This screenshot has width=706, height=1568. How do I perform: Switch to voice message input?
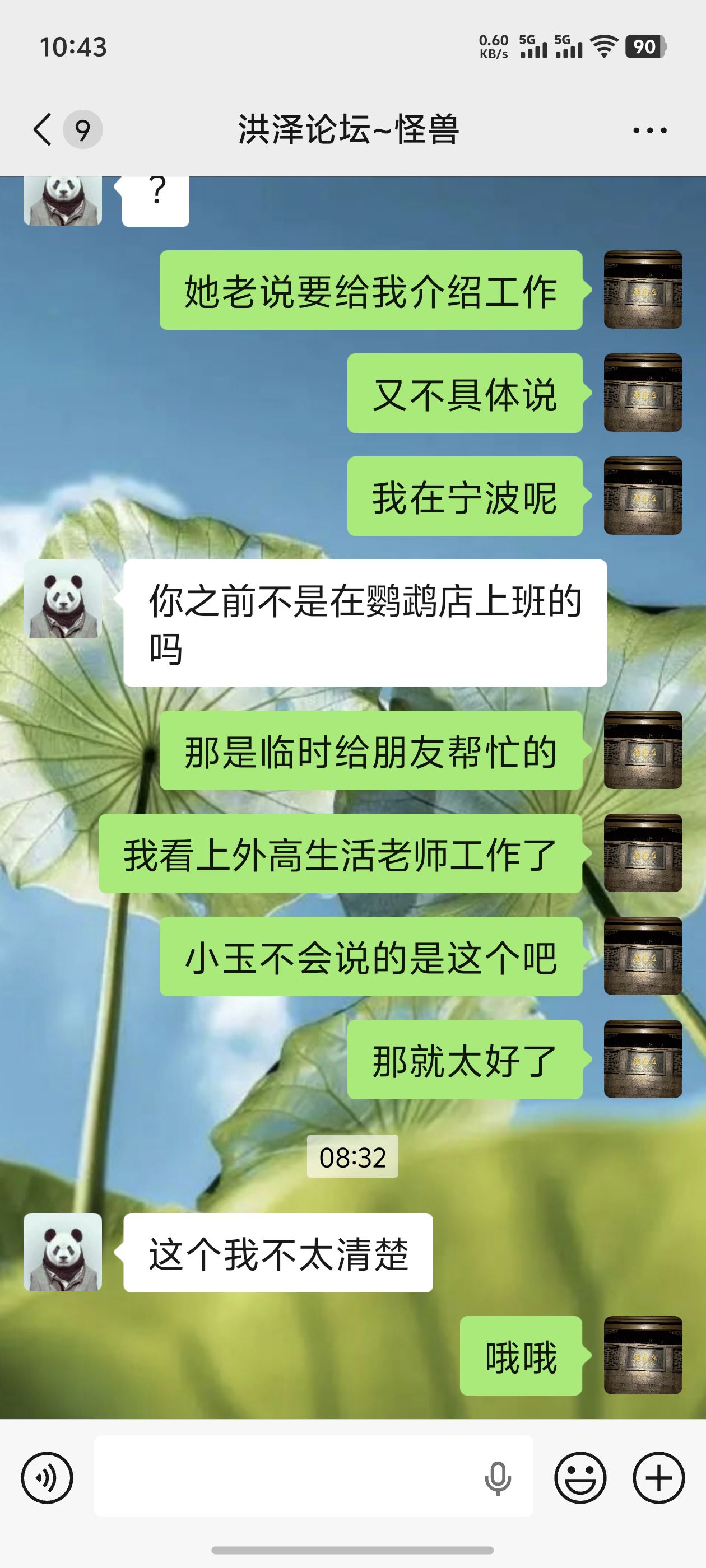point(47,1477)
